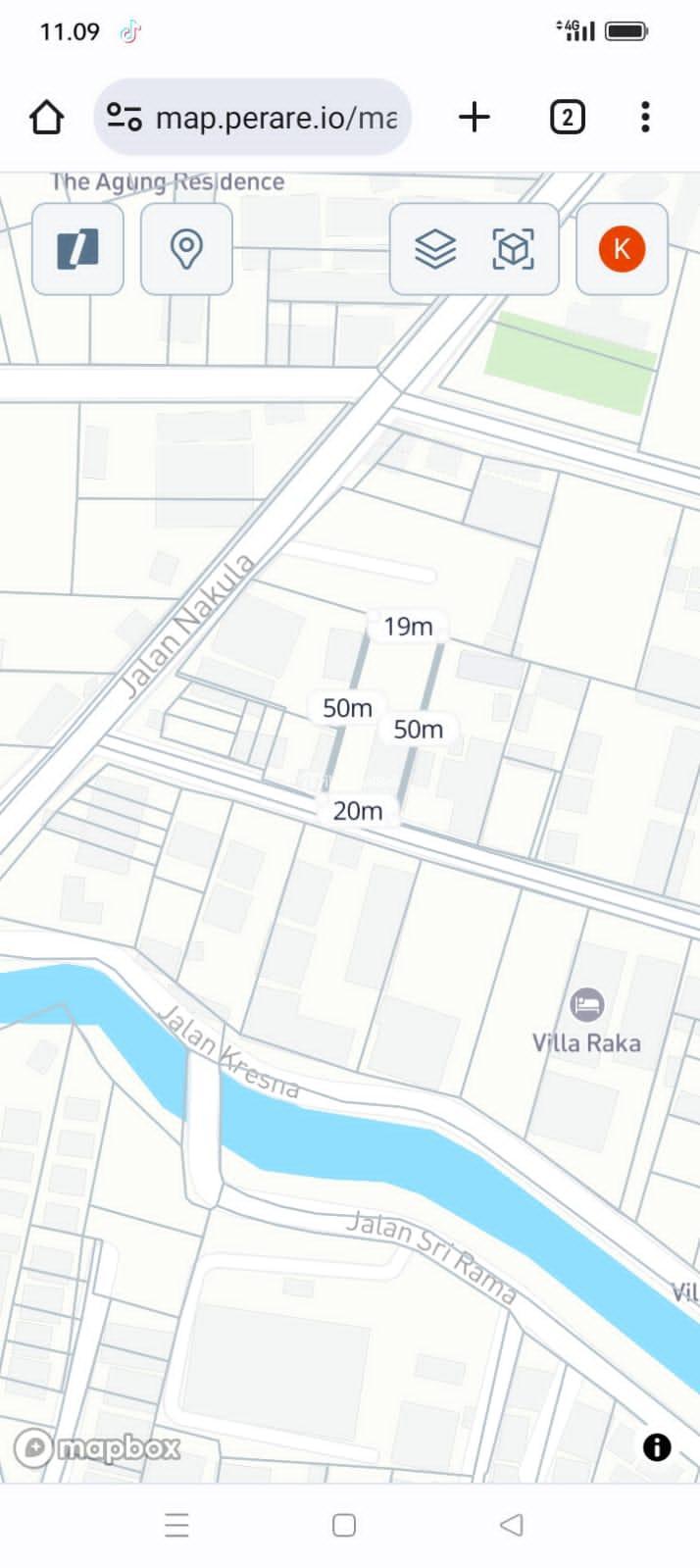Open the tab switcher showing 2 tabs
Image resolution: width=700 pixels, height=1568 pixels.
click(x=567, y=118)
